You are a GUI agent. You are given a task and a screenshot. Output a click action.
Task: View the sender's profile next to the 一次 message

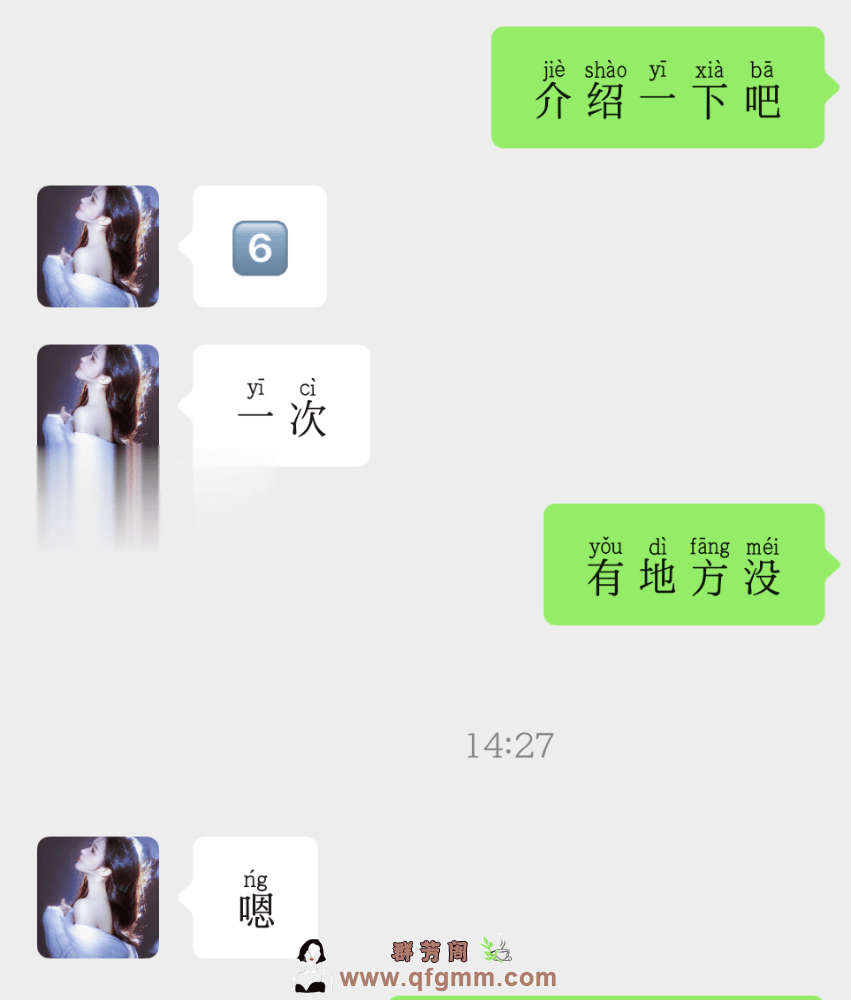point(98,400)
